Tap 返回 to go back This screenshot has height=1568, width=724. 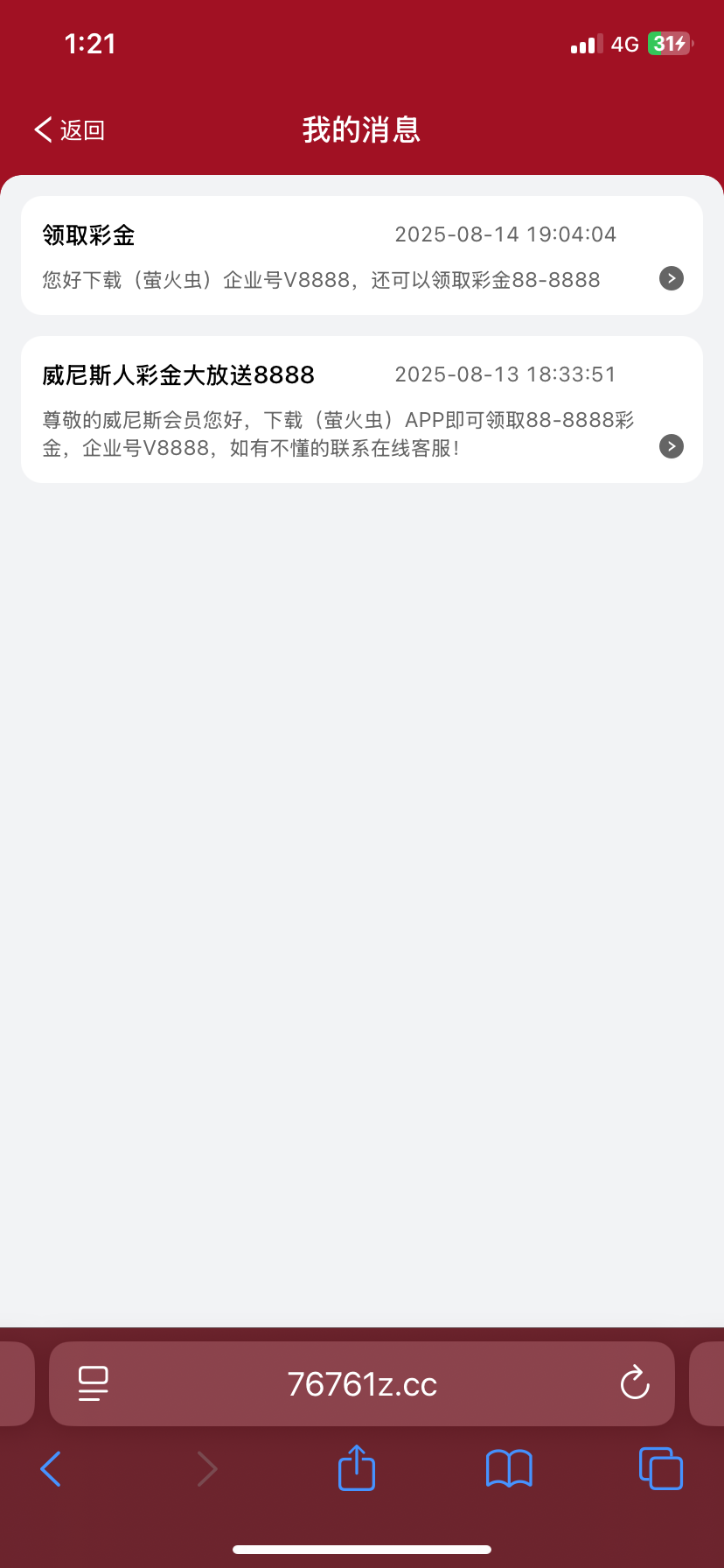coord(70,130)
